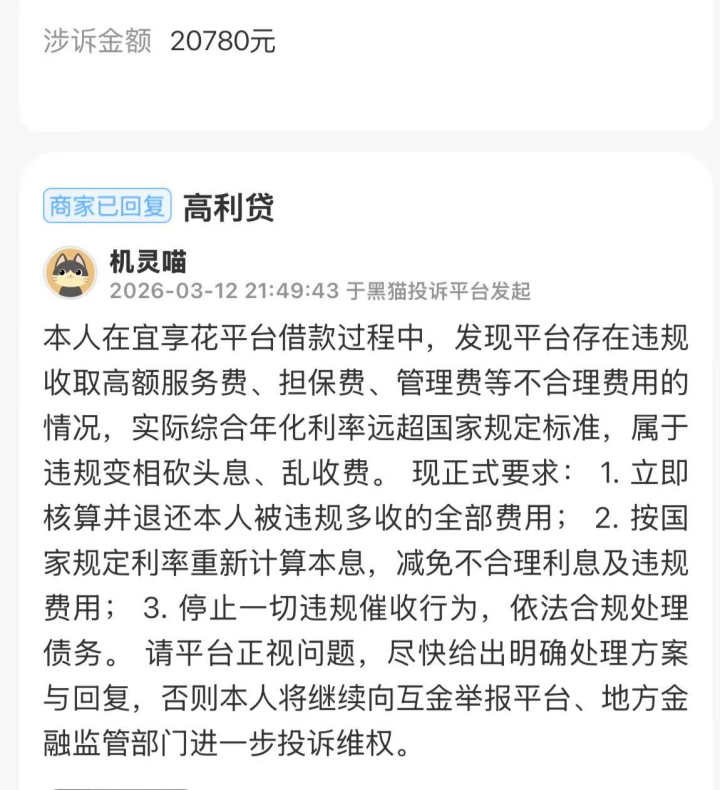
Task: Open 机灵喵's profile avatar
Action: tap(70, 273)
